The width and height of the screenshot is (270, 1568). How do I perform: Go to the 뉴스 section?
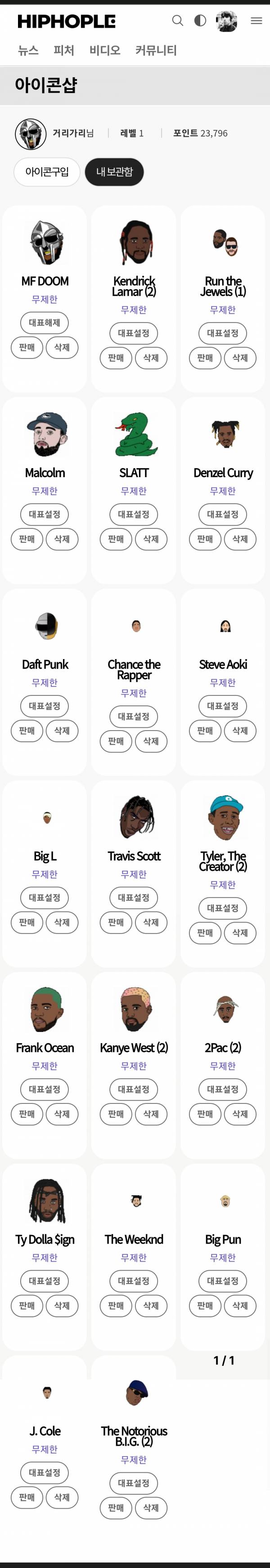28,50
